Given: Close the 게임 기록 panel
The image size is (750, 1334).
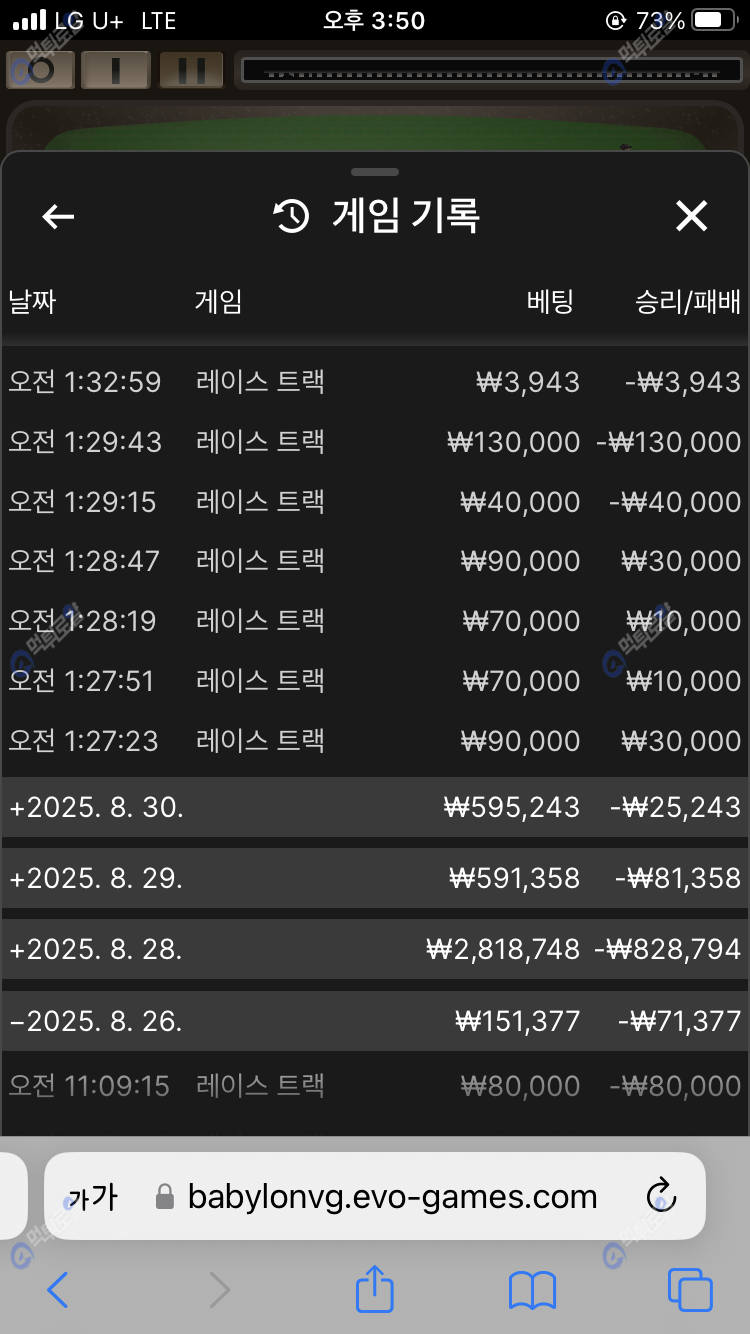Looking at the screenshot, I should (691, 216).
